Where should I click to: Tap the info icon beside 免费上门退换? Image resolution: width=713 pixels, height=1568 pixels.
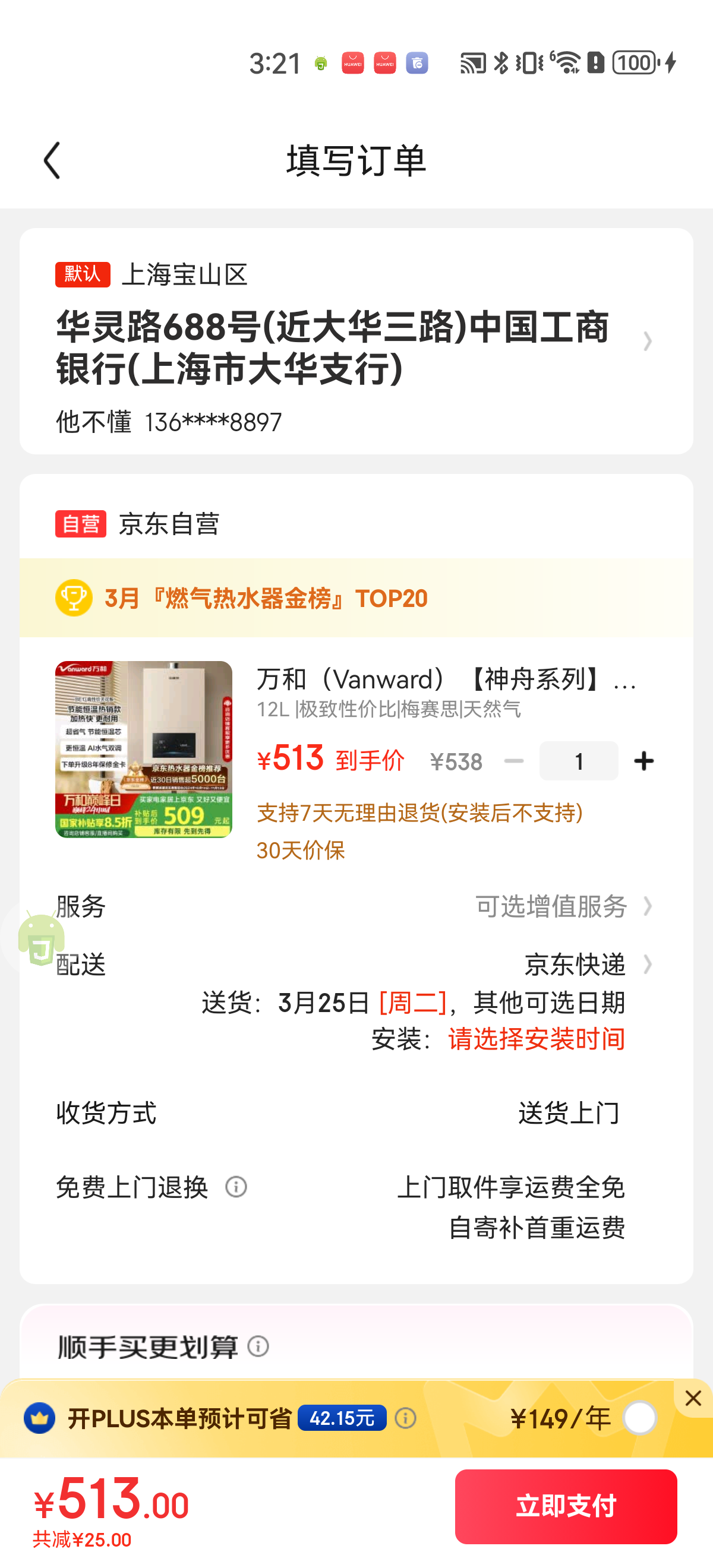pos(236,1186)
